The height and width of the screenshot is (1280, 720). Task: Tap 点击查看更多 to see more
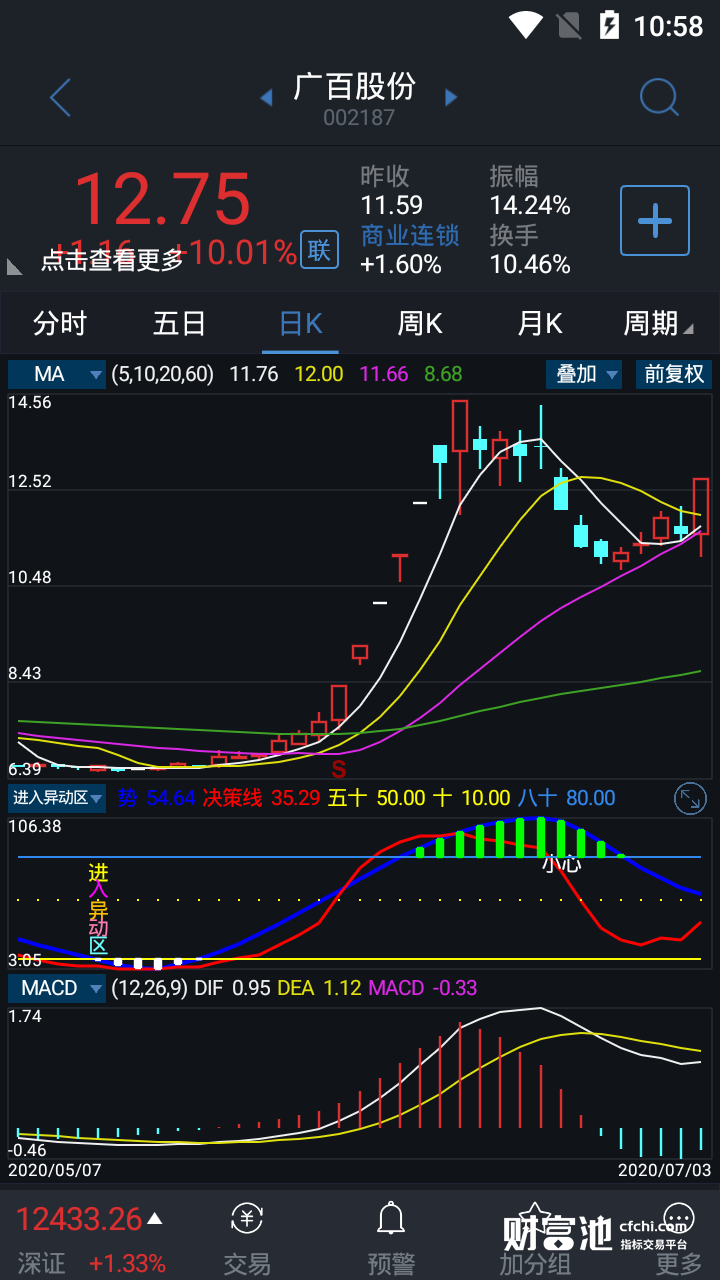point(112,260)
